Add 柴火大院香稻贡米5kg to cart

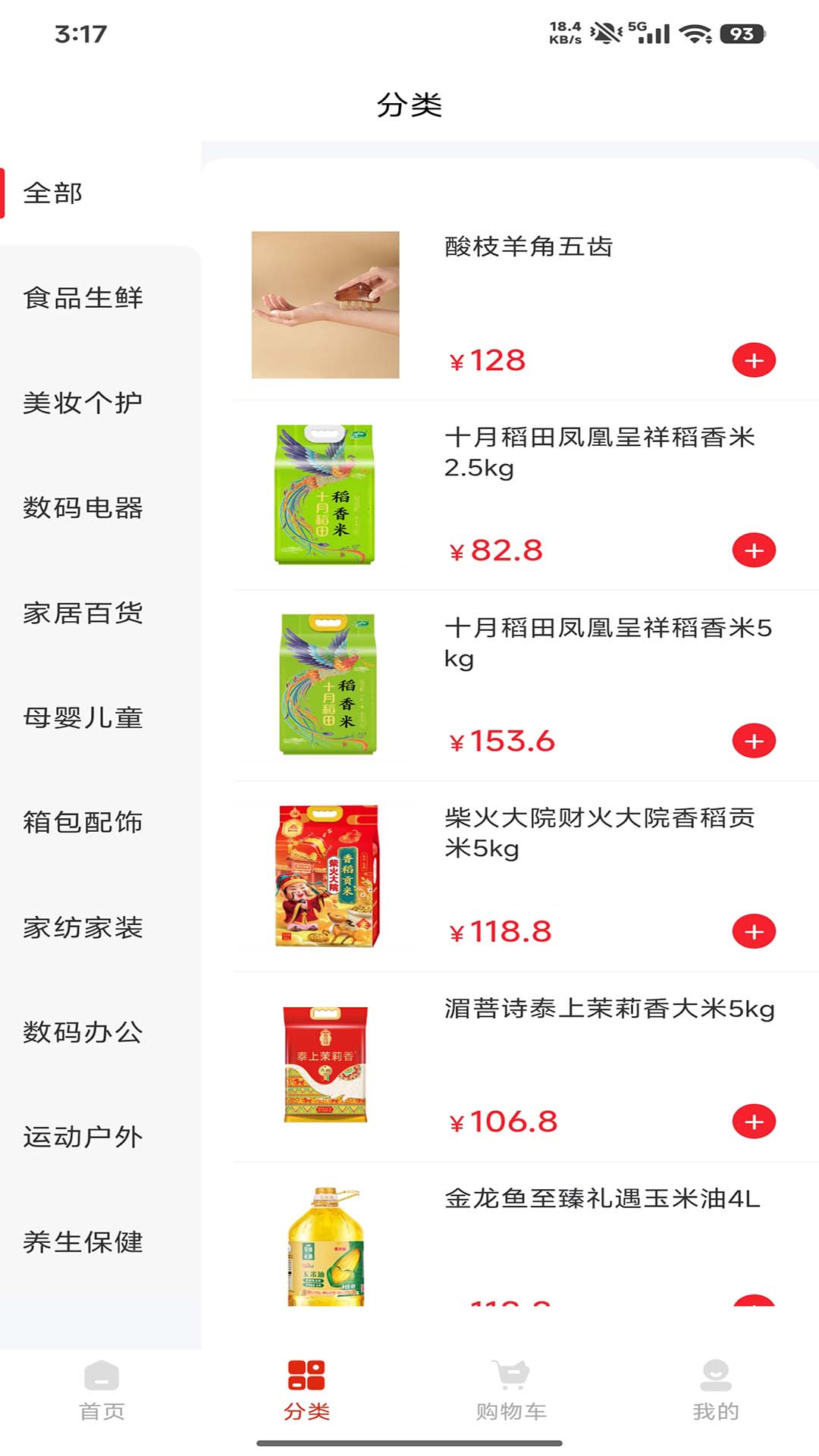click(754, 931)
